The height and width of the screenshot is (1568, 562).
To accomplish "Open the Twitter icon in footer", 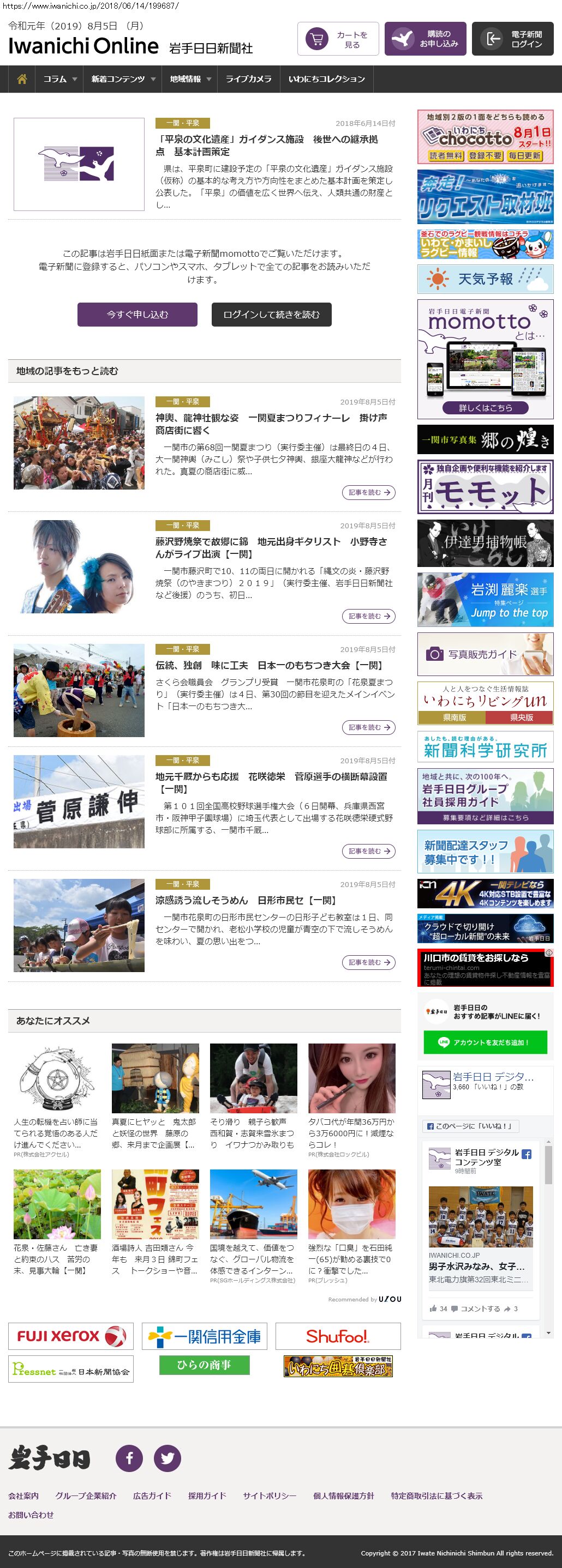I will click(x=167, y=1458).
